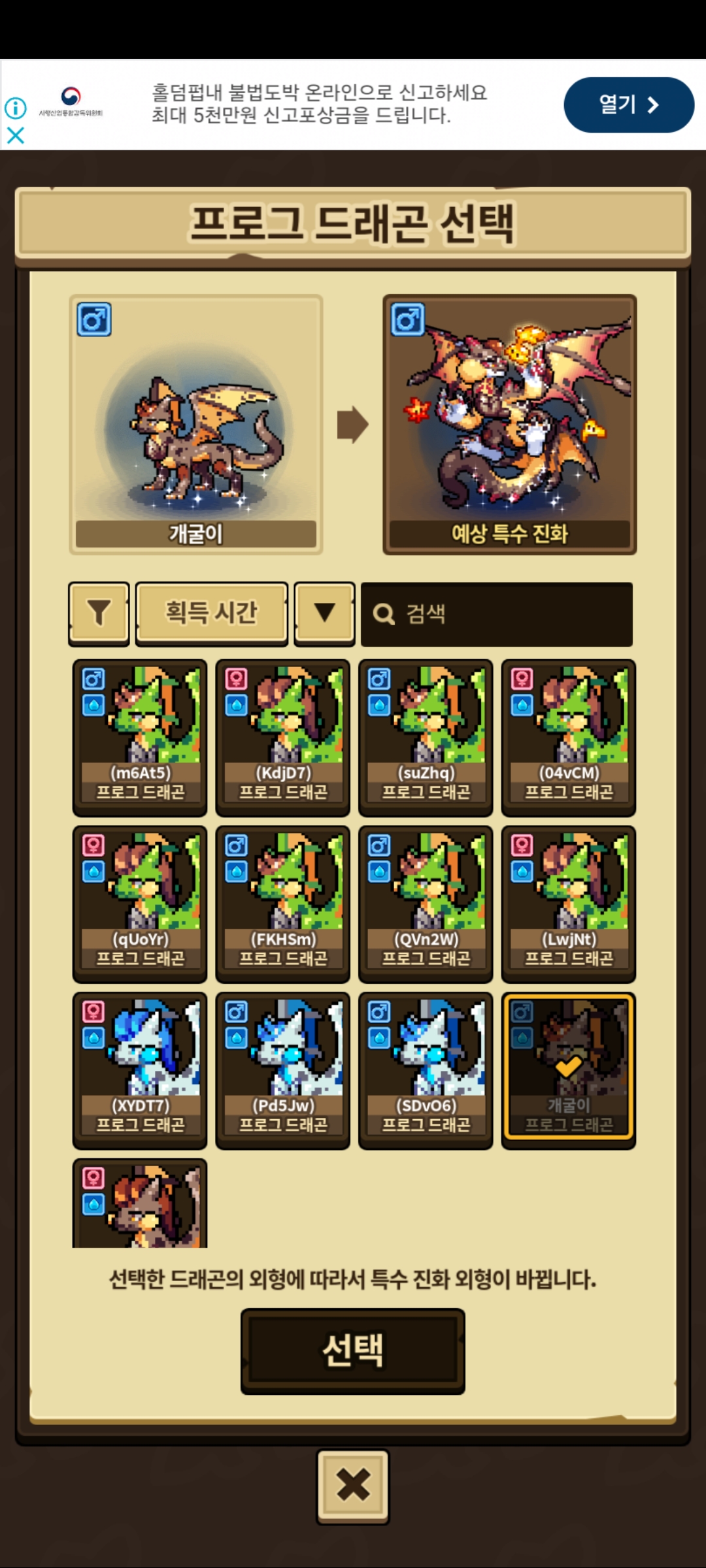Pick the frog dragon (QVn2W)
Screen dimensions: 706x1568
click(426, 904)
